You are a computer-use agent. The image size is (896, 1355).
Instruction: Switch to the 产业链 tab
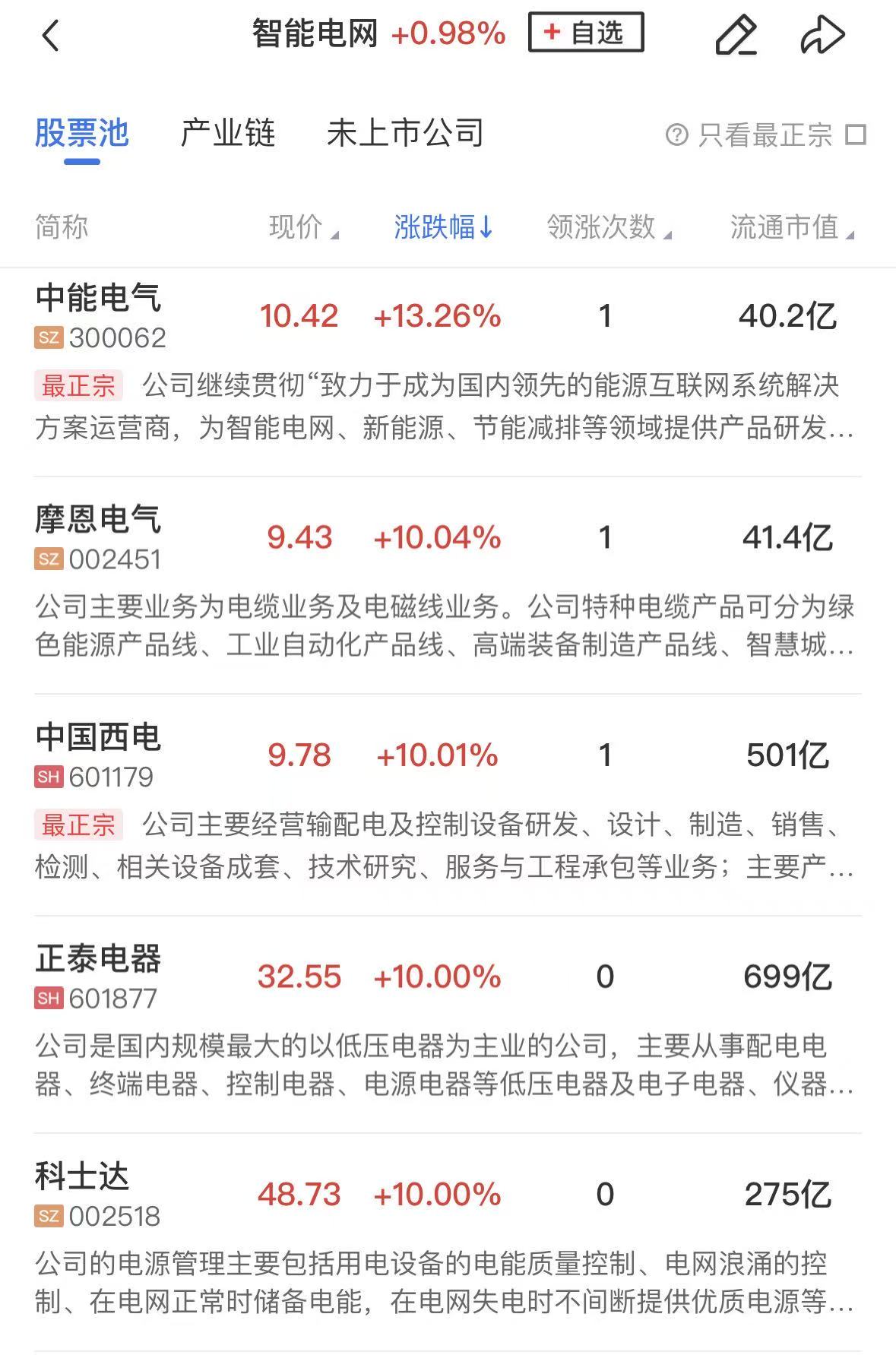[x=227, y=134]
